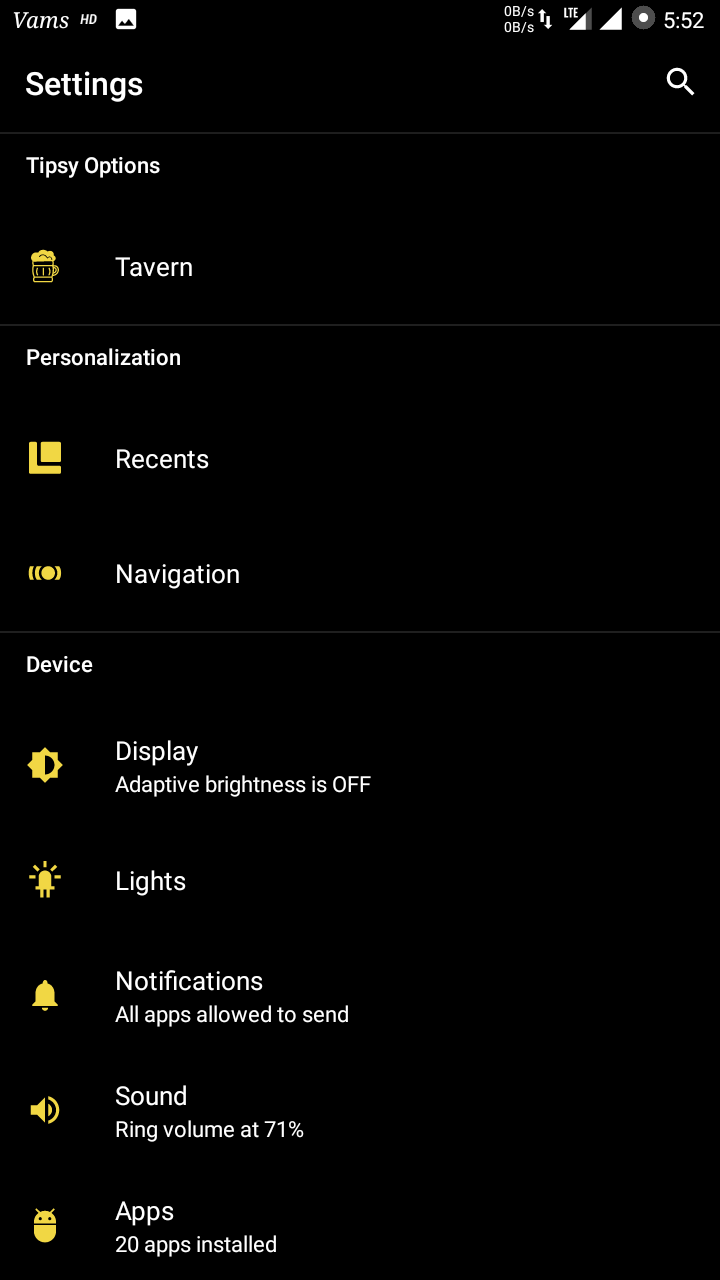Open the Tavern options
The width and height of the screenshot is (720, 1280).
tap(360, 267)
